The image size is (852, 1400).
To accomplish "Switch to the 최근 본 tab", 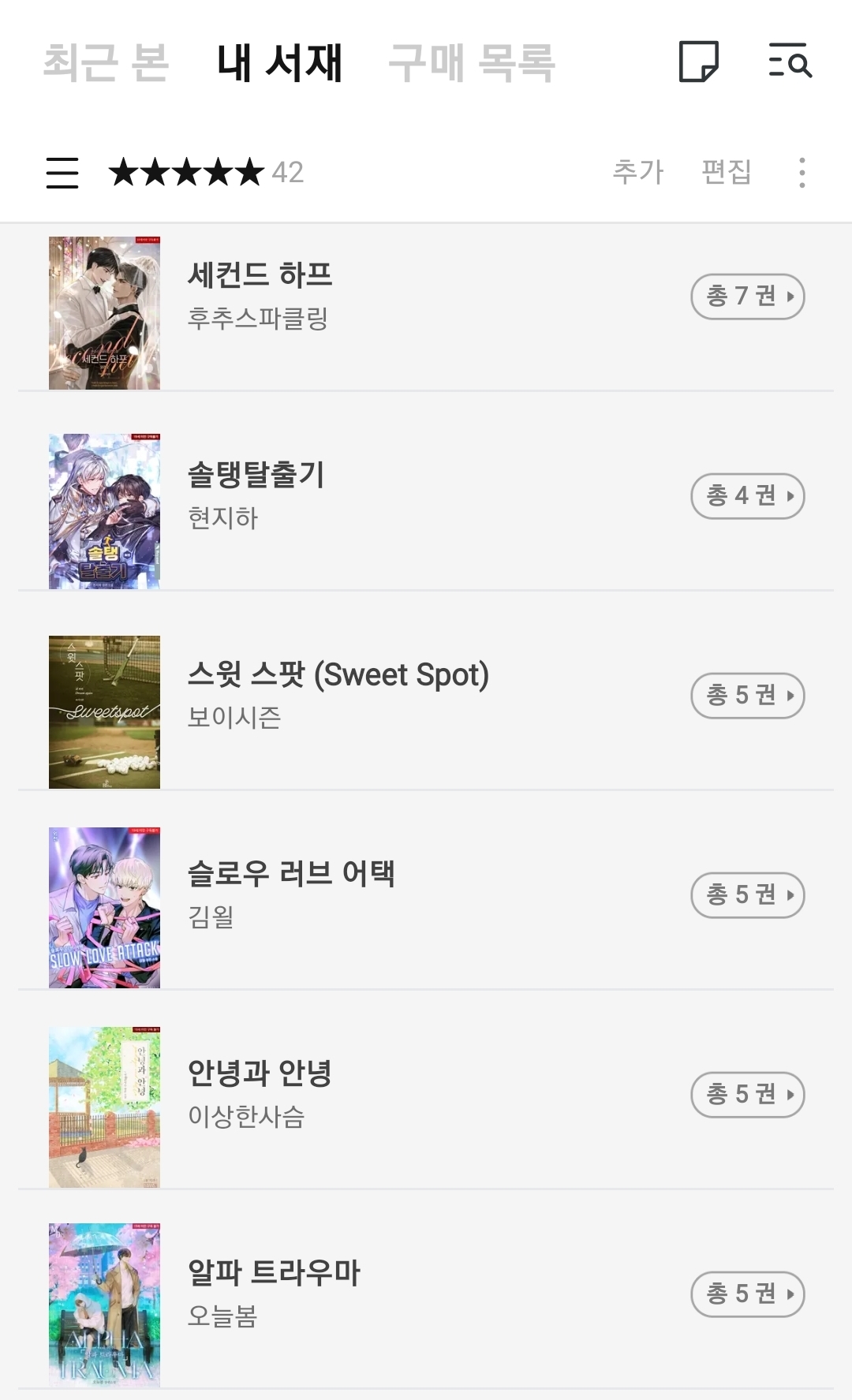I will [106, 62].
